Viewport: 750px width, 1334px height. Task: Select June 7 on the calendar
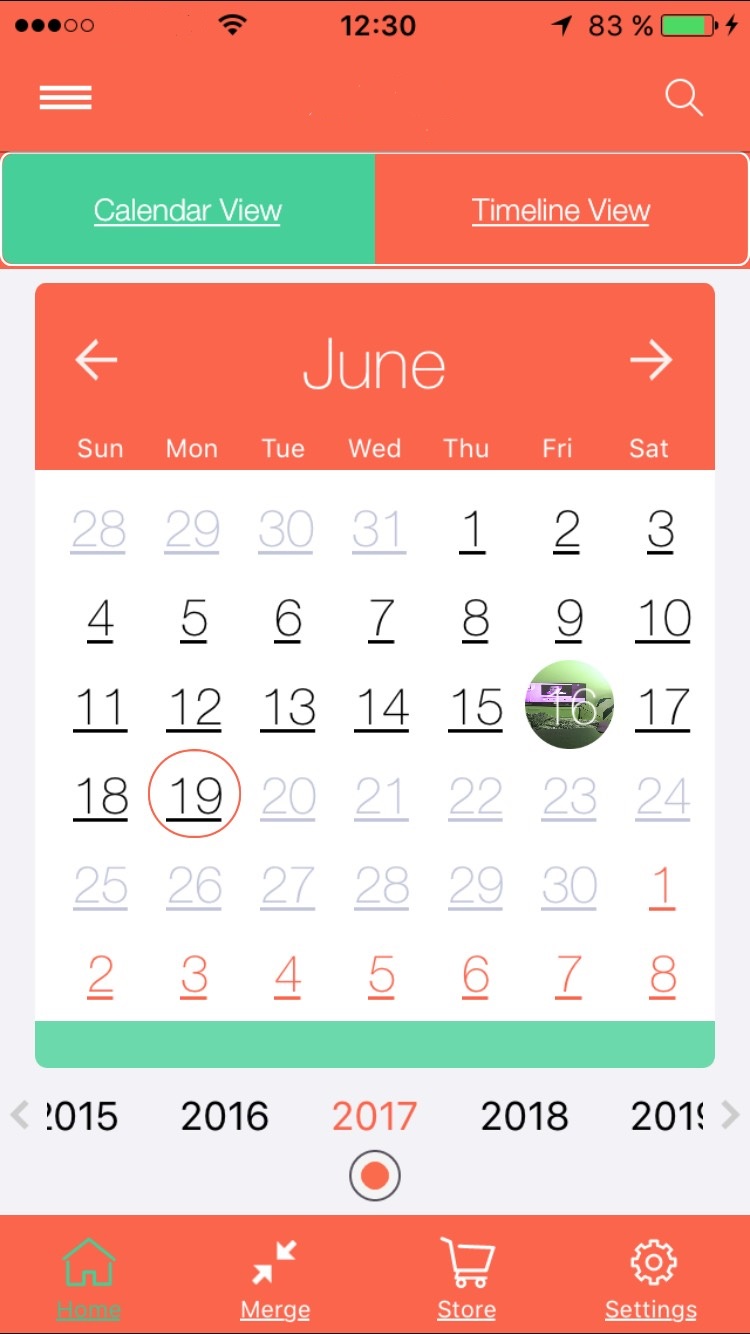(x=381, y=619)
